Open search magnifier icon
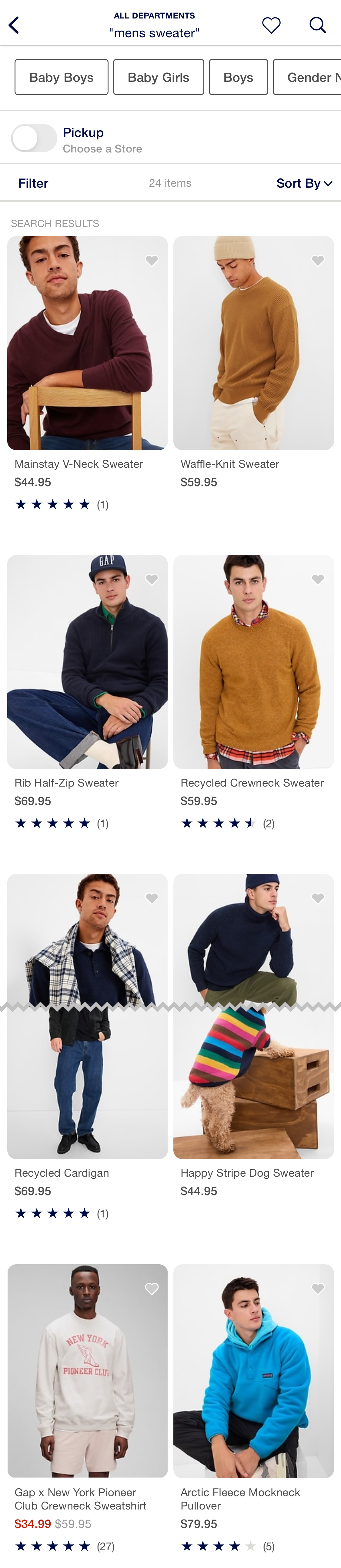Screen dimensions: 341x1568 click(x=317, y=25)
